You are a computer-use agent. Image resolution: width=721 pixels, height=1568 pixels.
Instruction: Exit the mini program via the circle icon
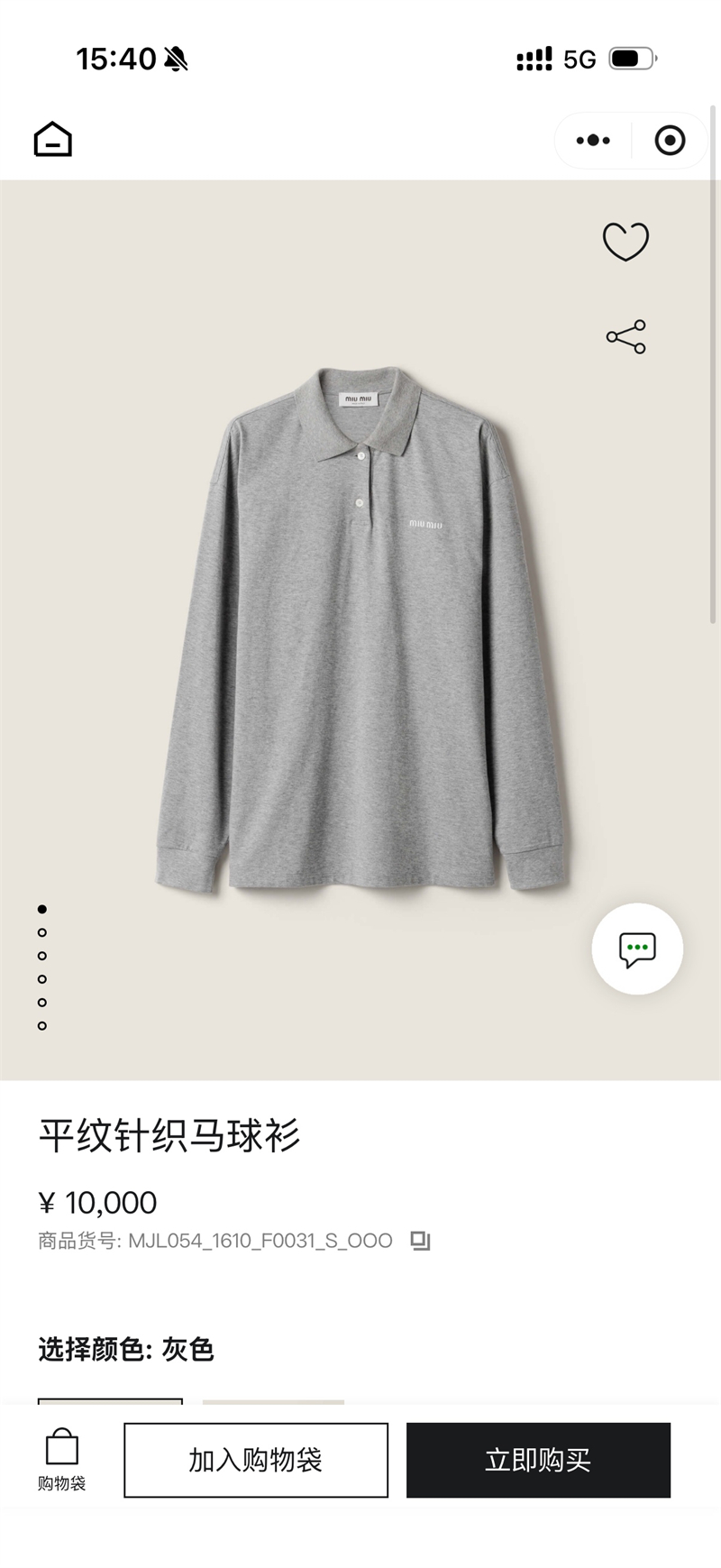pyautogui.click(x=669, y=140)
